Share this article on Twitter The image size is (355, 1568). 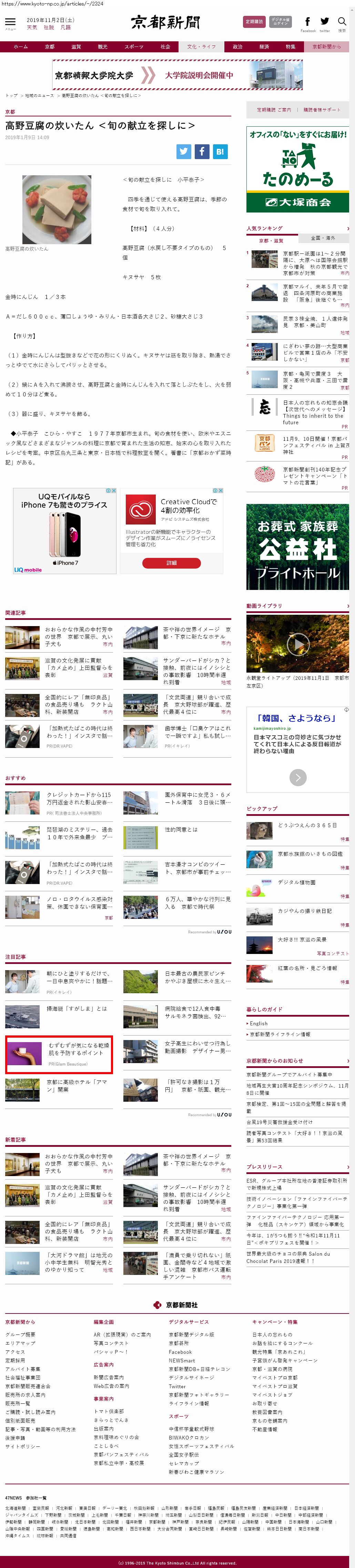click(x=184, y=152)
